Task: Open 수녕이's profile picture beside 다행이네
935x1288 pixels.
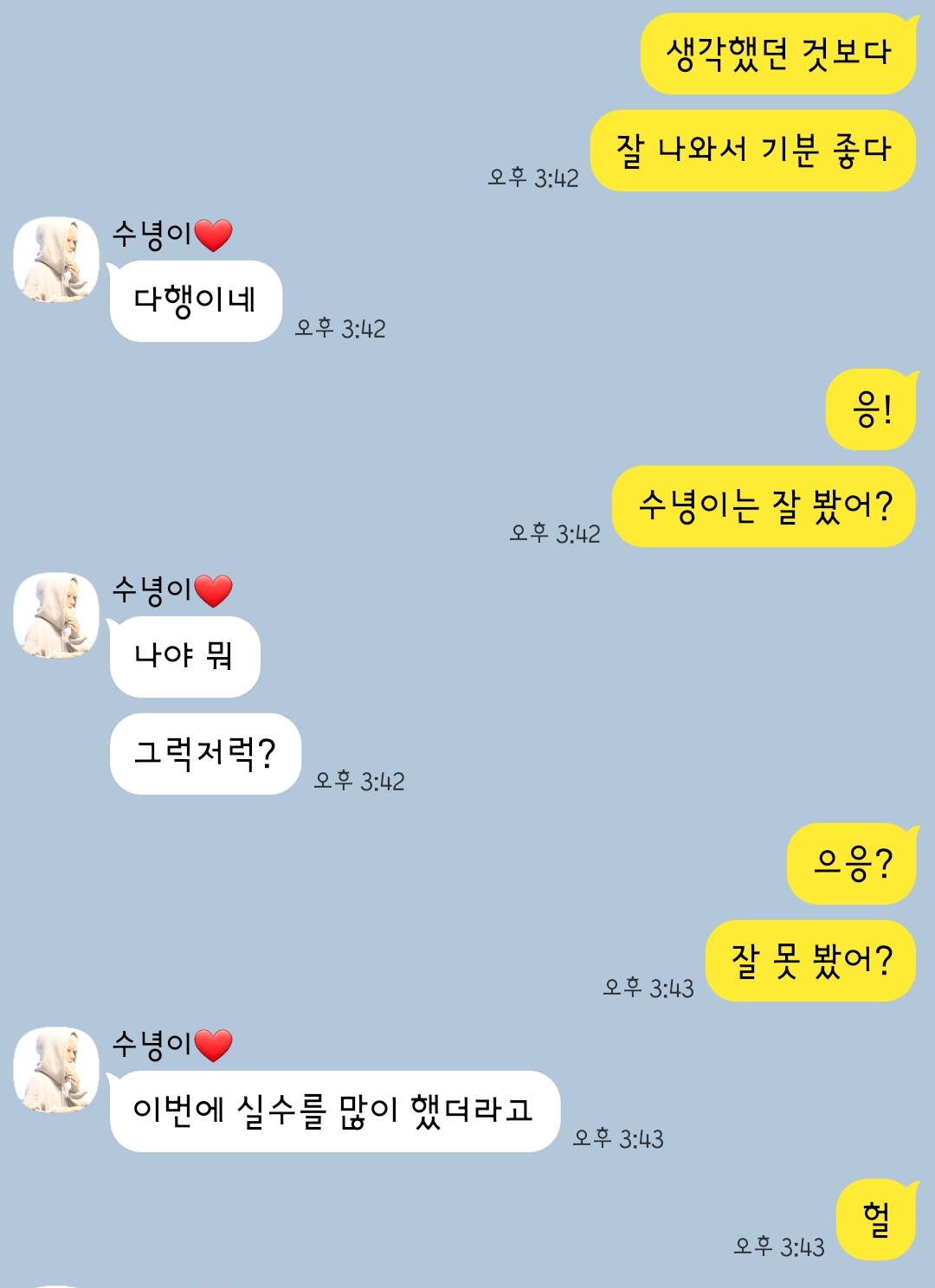Action: click(56, 260)
